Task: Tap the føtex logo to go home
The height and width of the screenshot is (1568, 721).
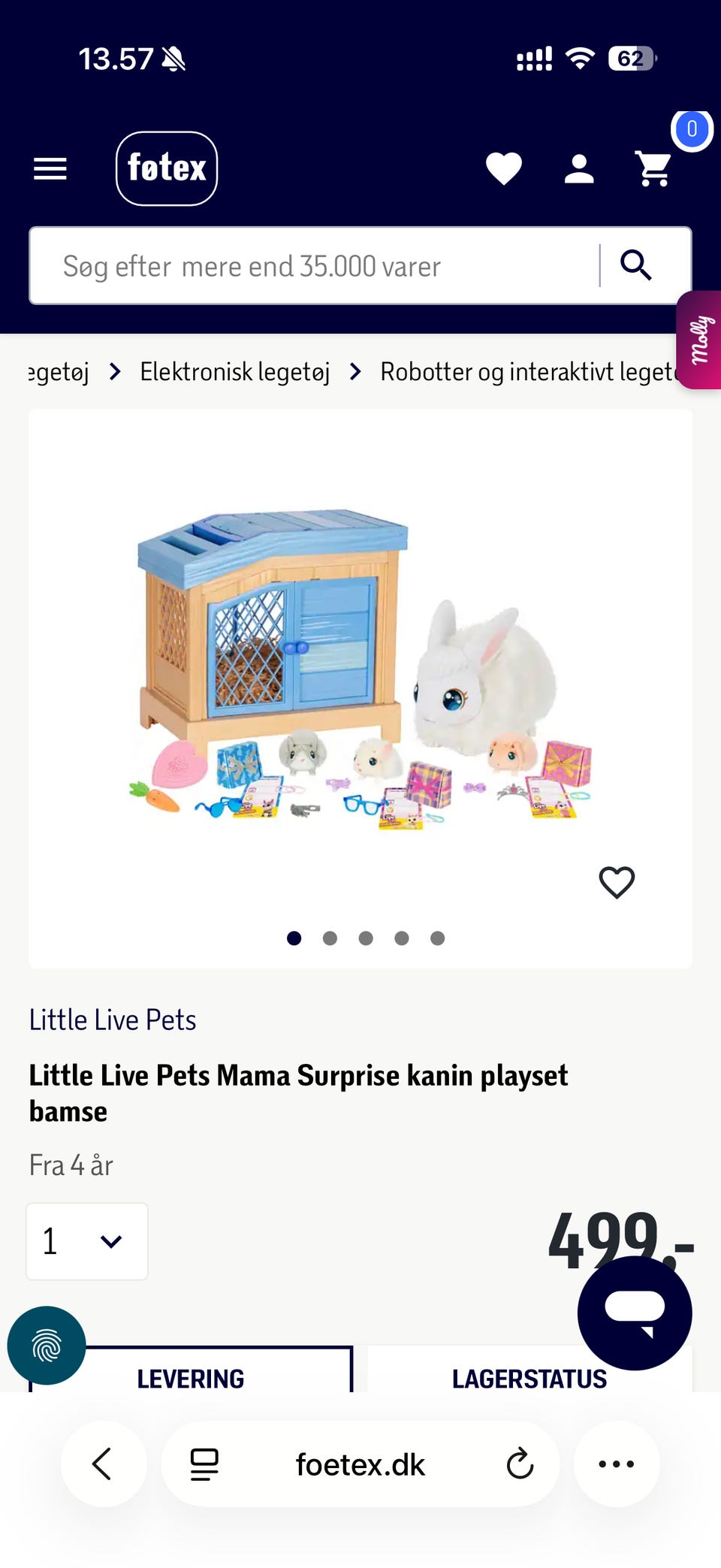Action: click(x=167, y=168)
